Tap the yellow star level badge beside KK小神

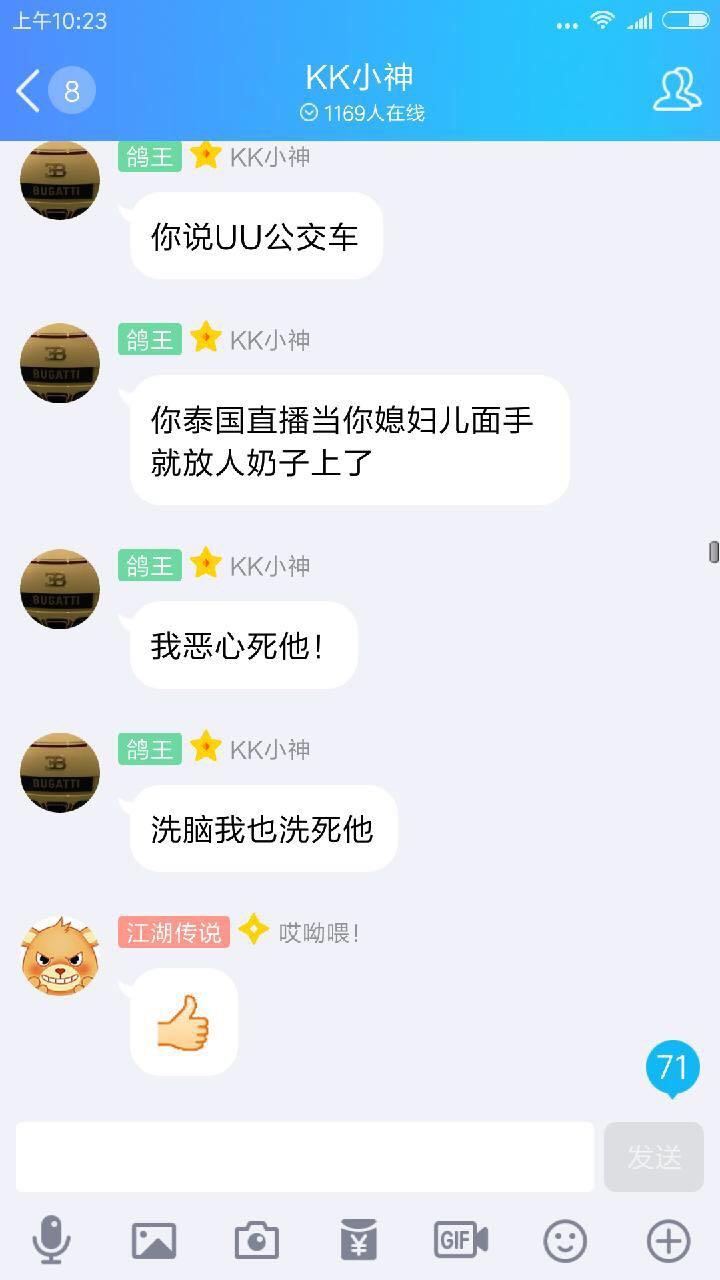pos(206,156)
